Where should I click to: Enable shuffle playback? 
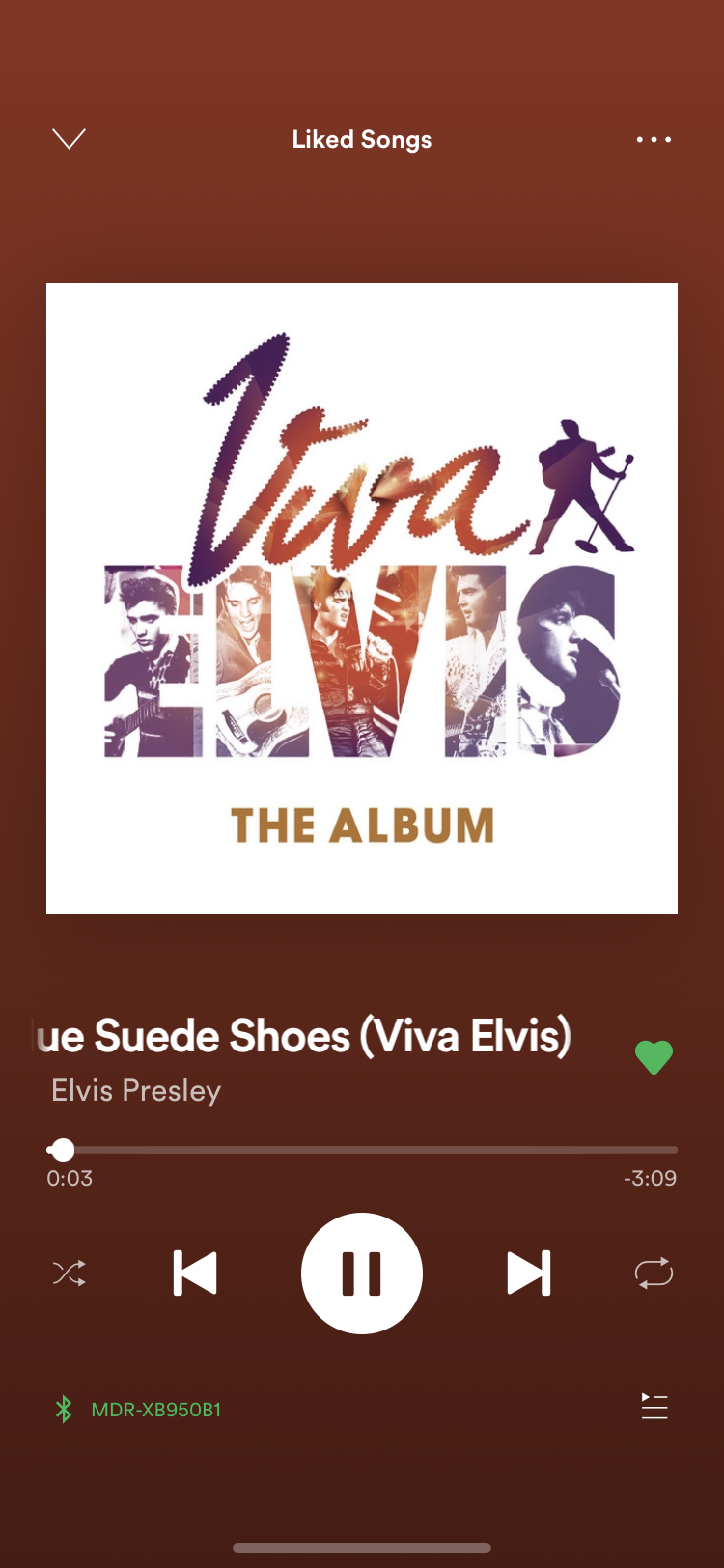[70, 1274]
